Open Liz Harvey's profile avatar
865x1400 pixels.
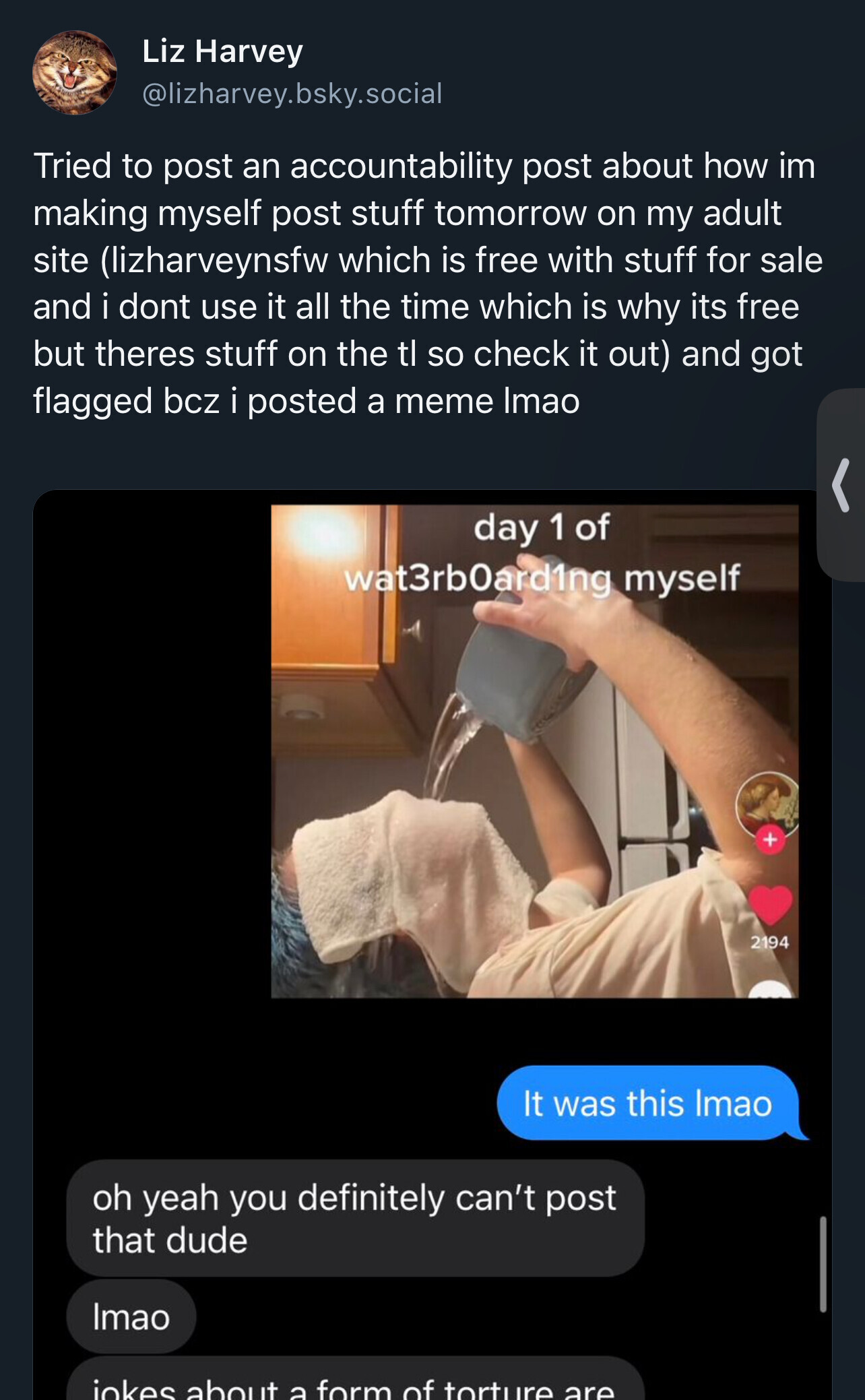click(x=74, y=73)
